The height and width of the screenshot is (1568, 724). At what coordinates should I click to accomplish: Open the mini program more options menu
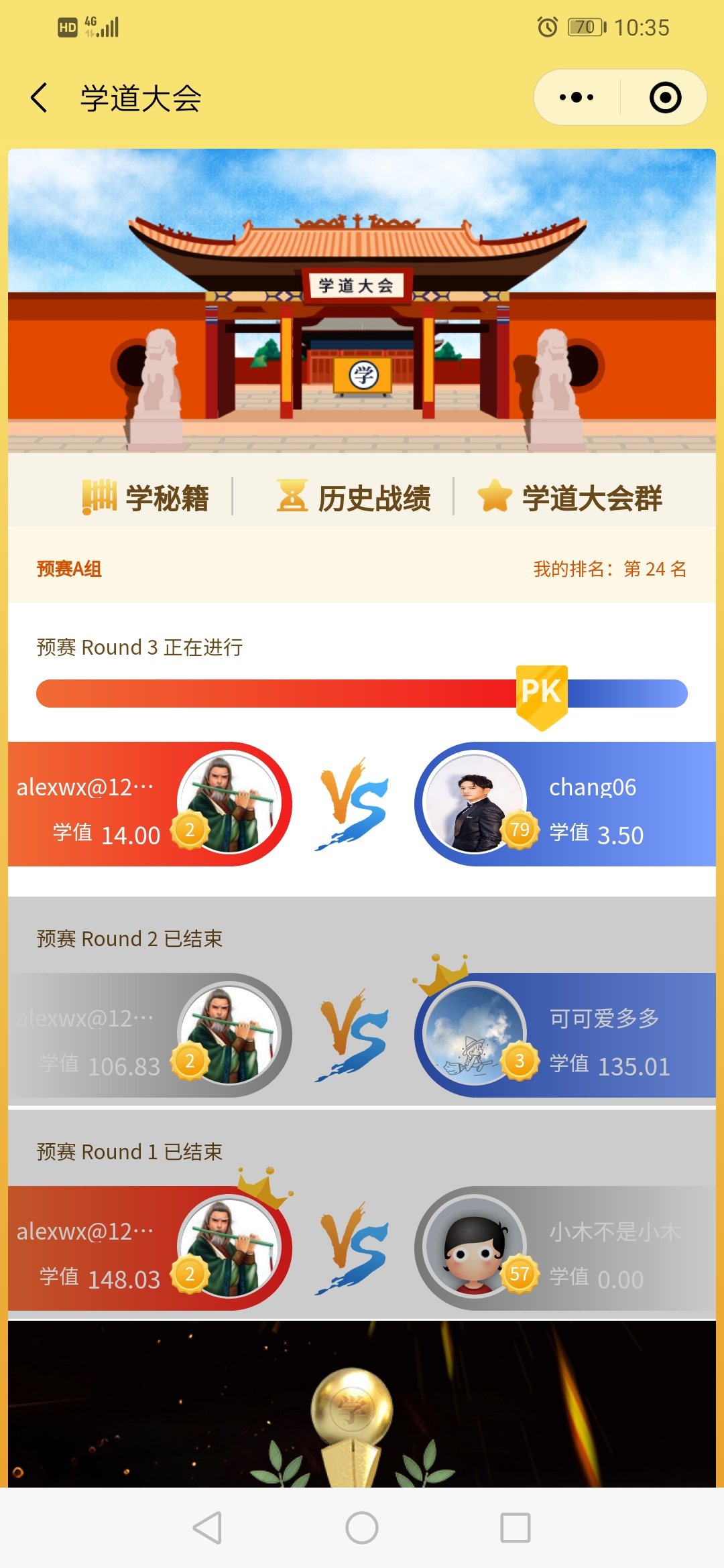tap(577, 98)
